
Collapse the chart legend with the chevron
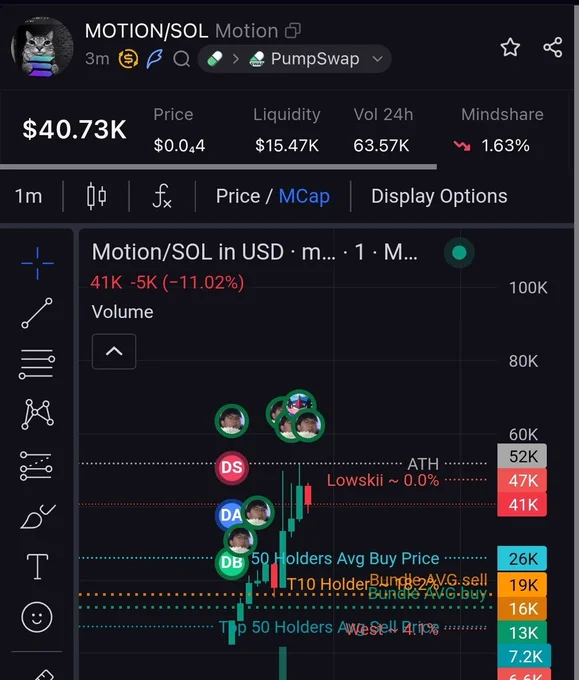(x=114, y=351)
